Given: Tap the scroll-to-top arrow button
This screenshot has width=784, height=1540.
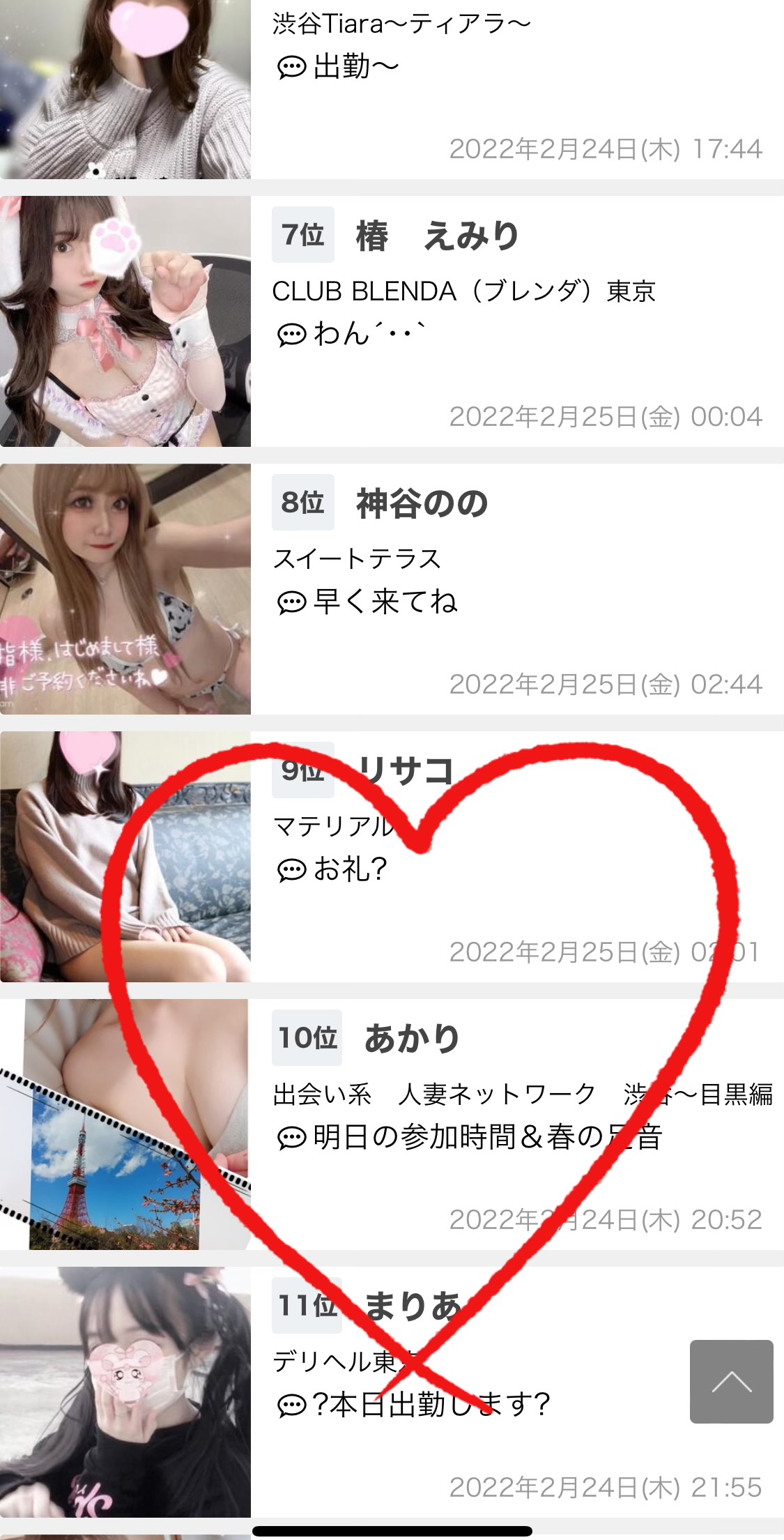Looking at the screenshot, I should tap(731, 1381).
